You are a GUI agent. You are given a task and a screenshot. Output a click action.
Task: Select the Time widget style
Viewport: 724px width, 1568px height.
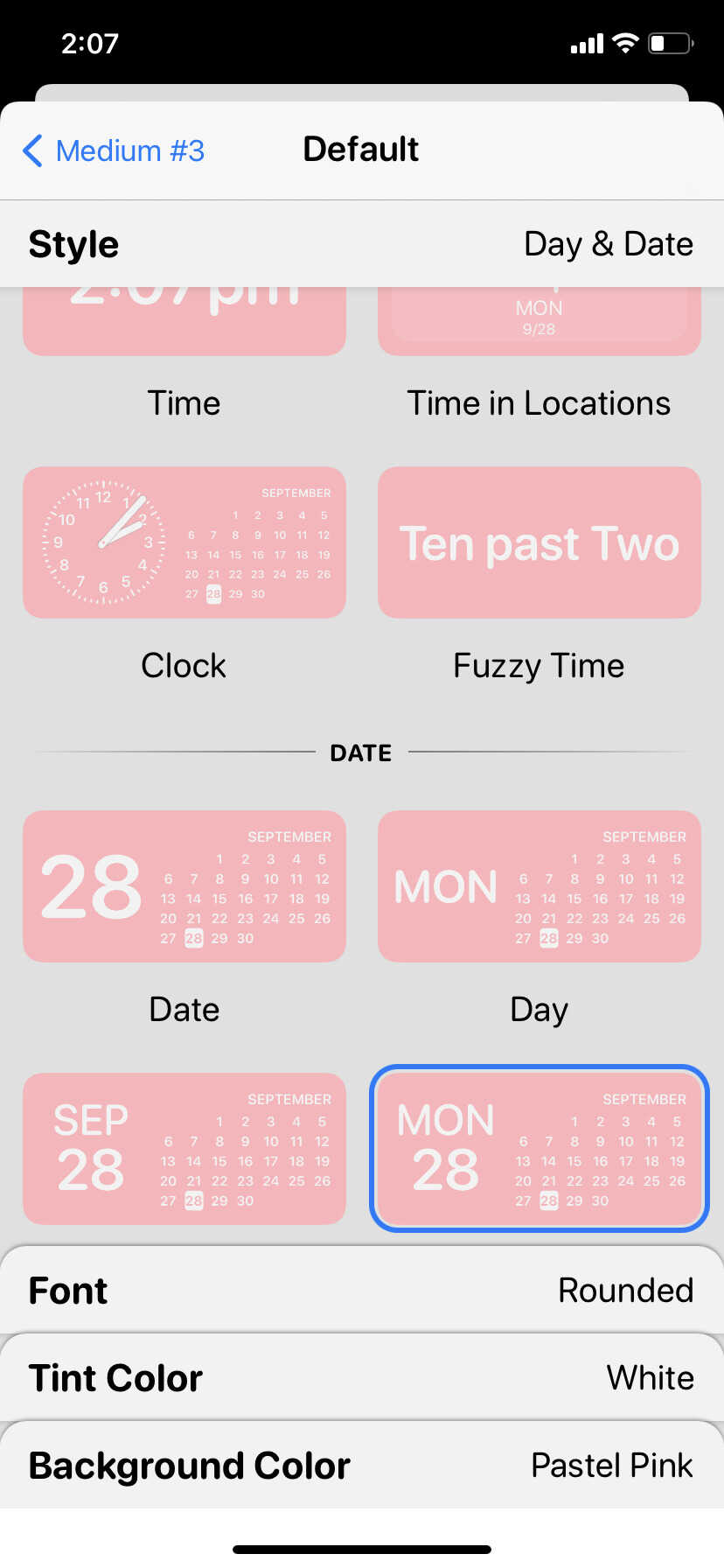coord(184,321)
